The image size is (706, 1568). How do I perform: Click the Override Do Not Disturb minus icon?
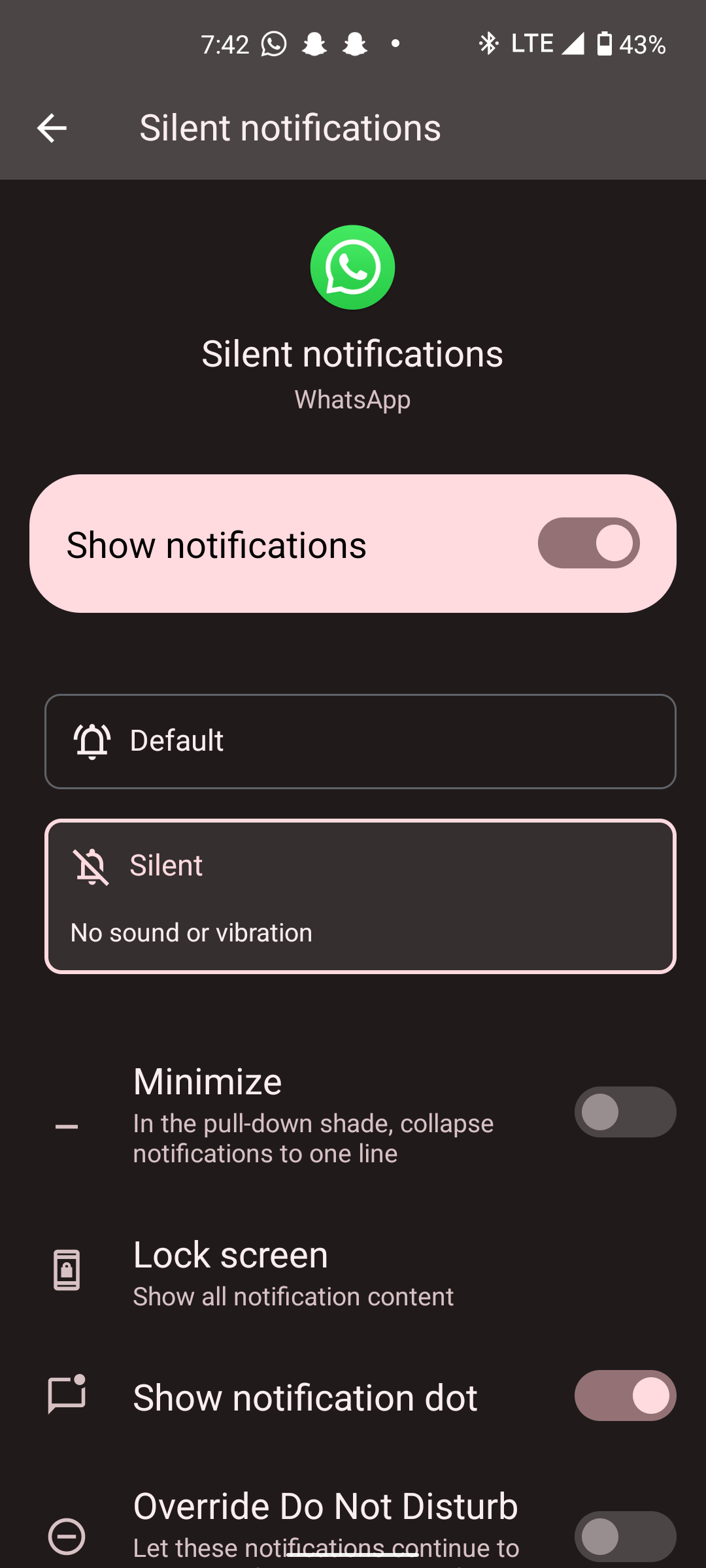[x=66, y=1535]
